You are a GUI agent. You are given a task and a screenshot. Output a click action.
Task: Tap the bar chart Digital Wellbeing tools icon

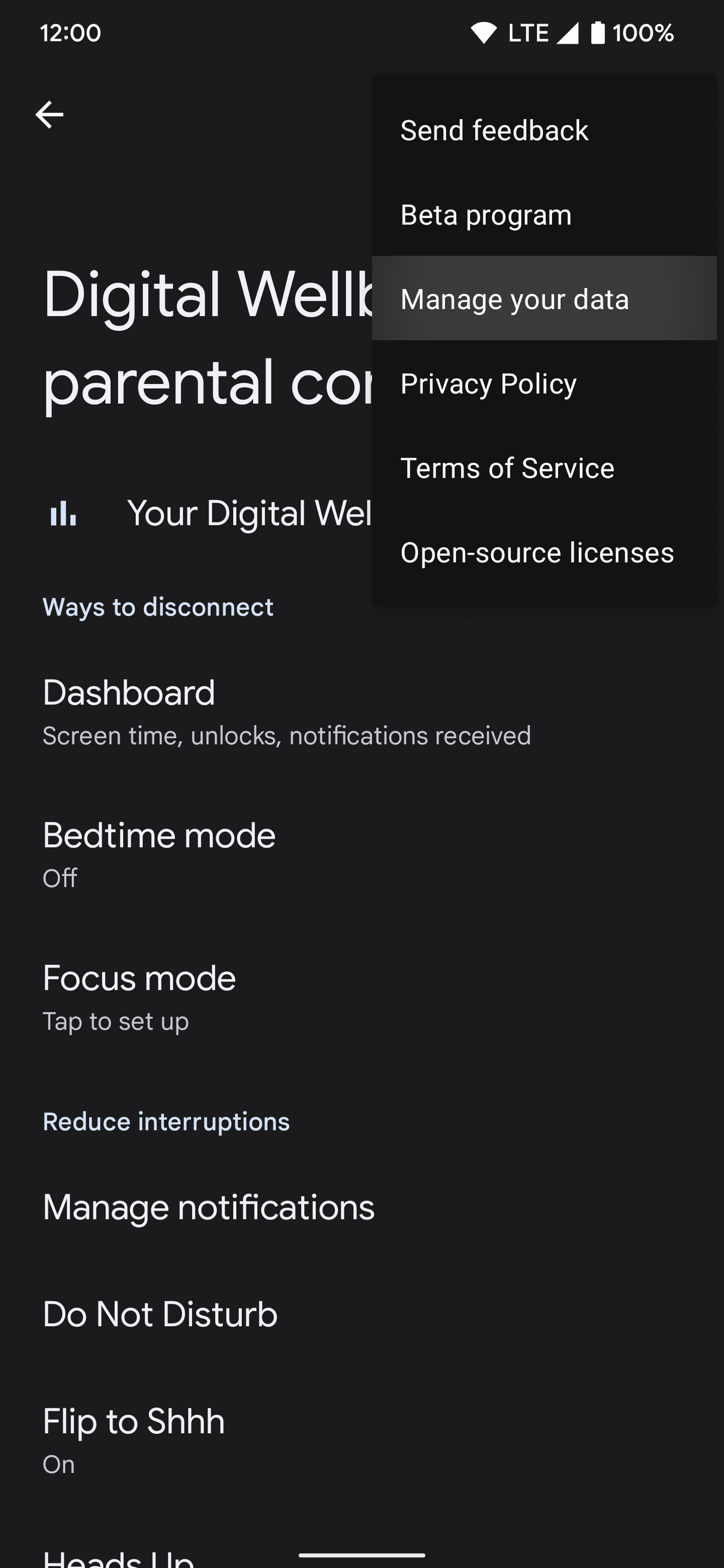(63, 513)
